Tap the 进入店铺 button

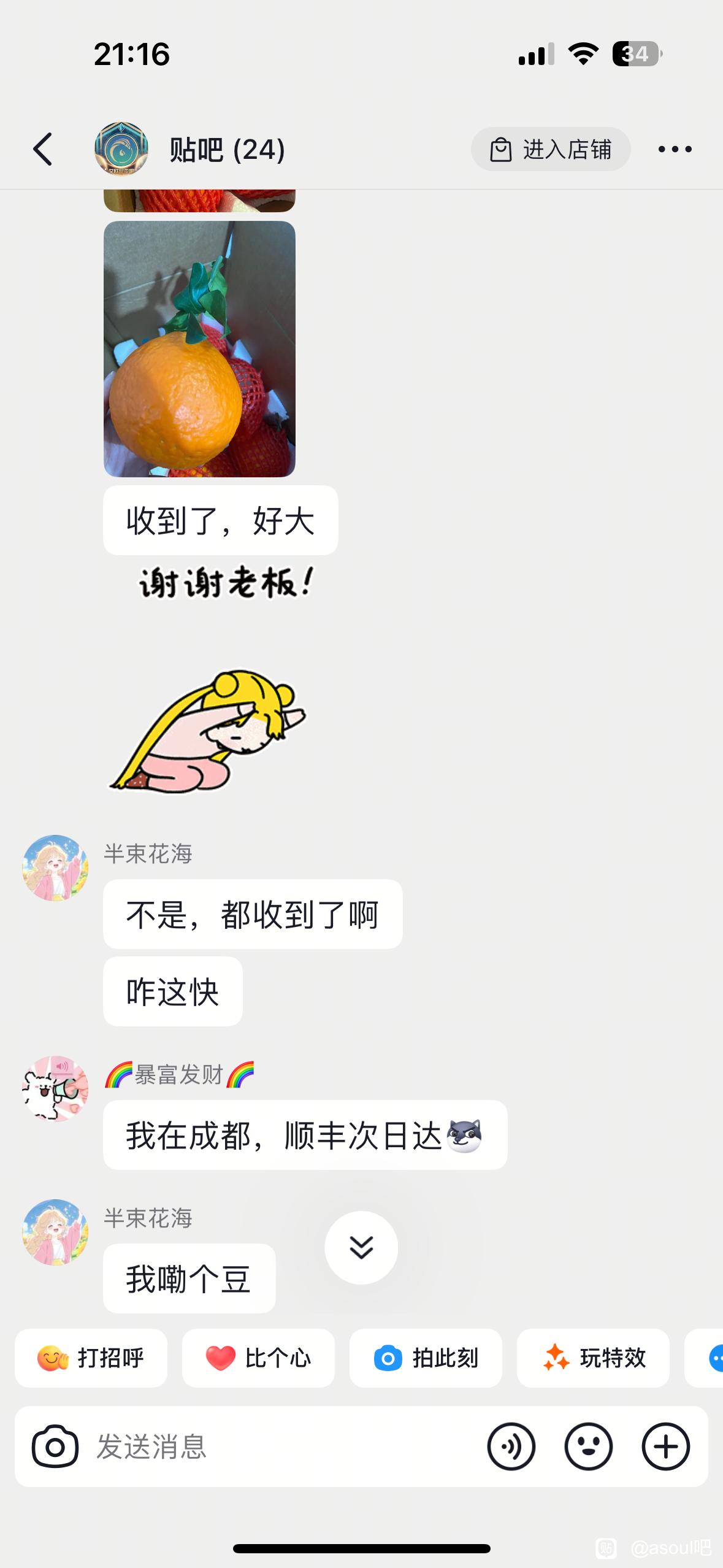pos(551,149)
